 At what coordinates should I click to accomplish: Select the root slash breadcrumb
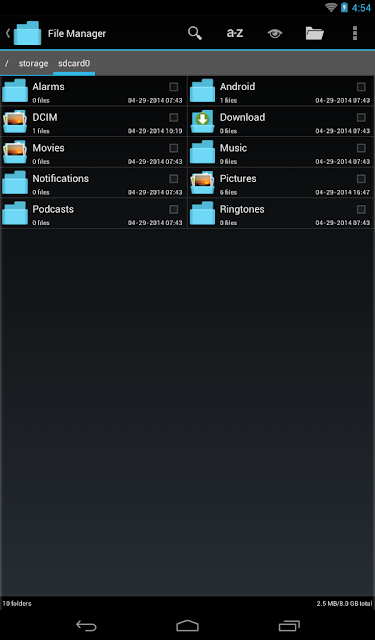[7, 63]
